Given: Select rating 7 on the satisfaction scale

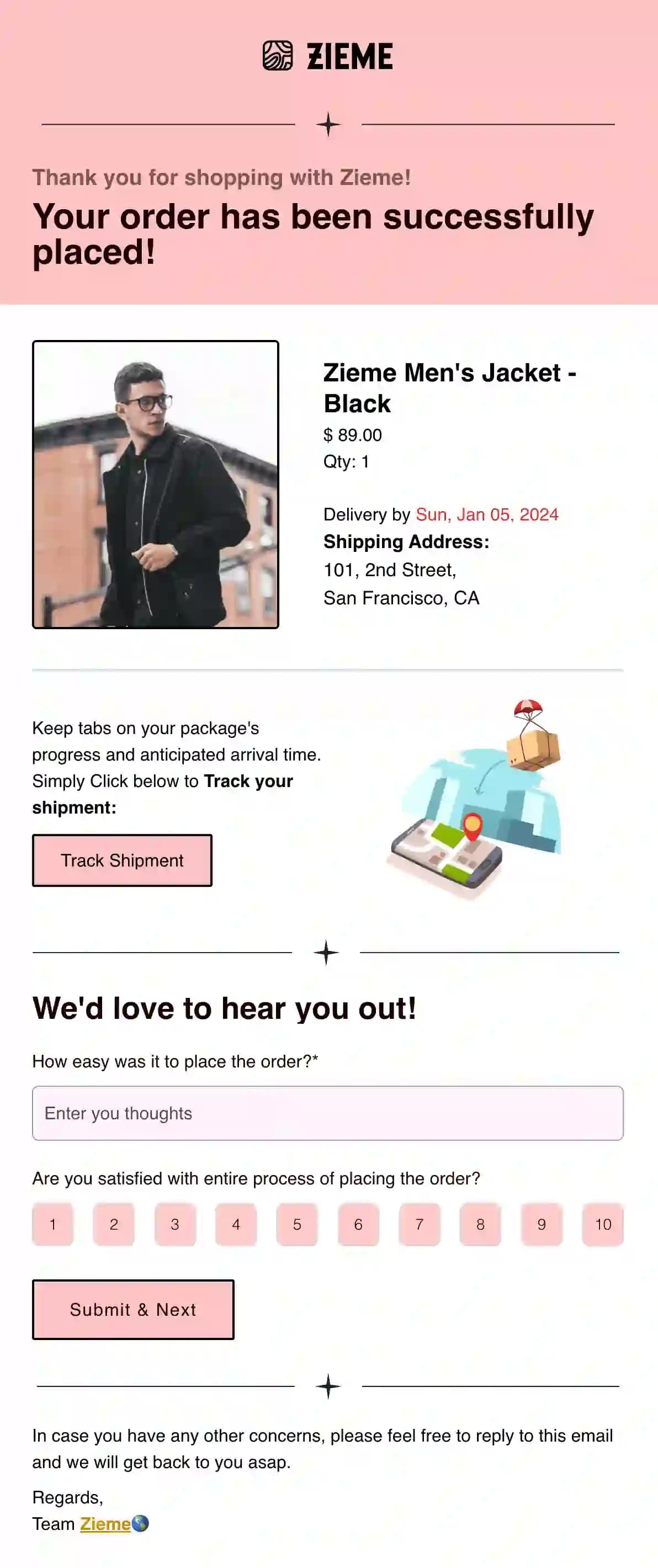Looking at the screenshot, I should pyautogui.click(x=420, y=1225).
